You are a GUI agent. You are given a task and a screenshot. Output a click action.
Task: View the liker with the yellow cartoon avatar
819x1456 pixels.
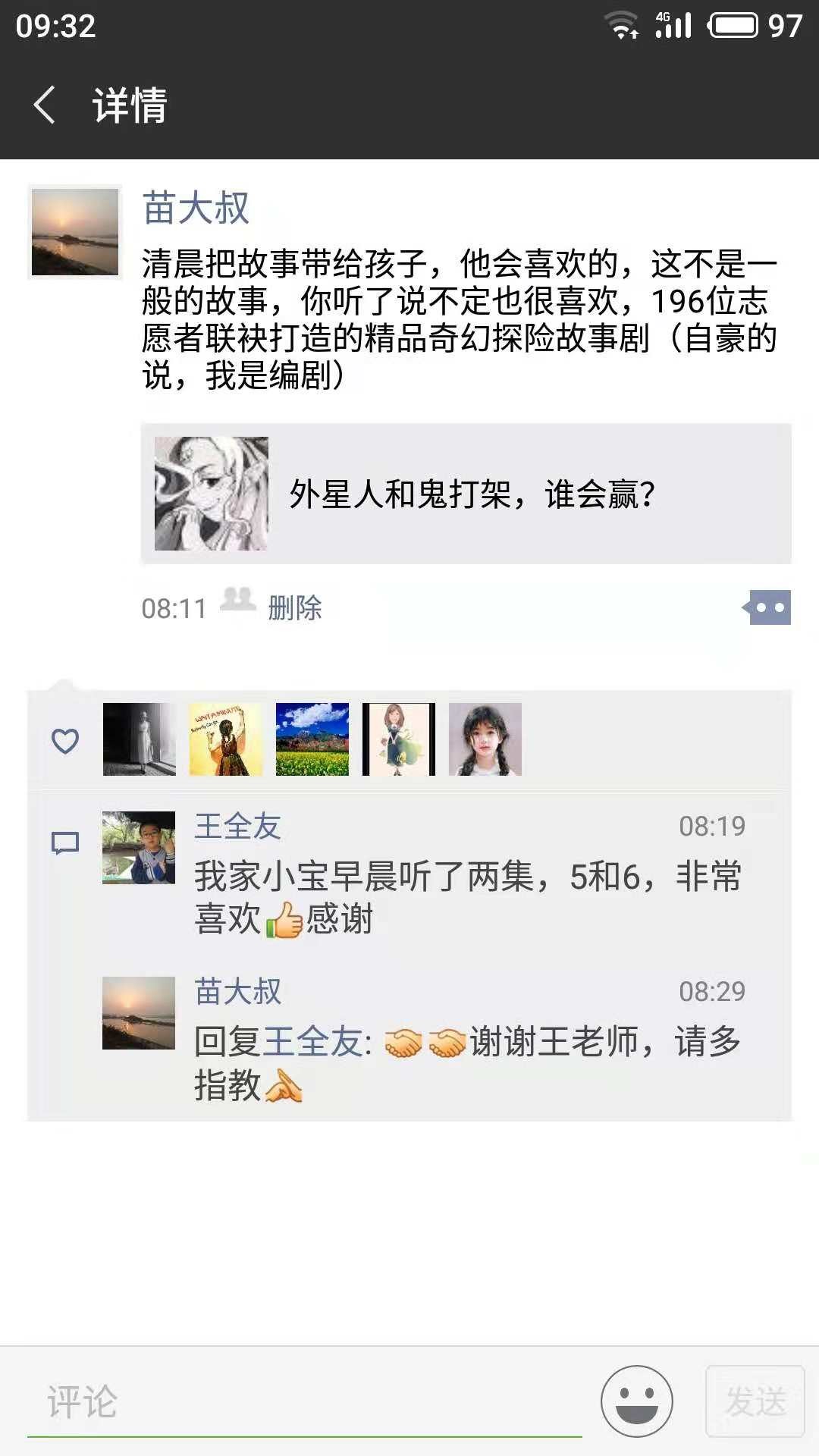[x=226, y=739]
